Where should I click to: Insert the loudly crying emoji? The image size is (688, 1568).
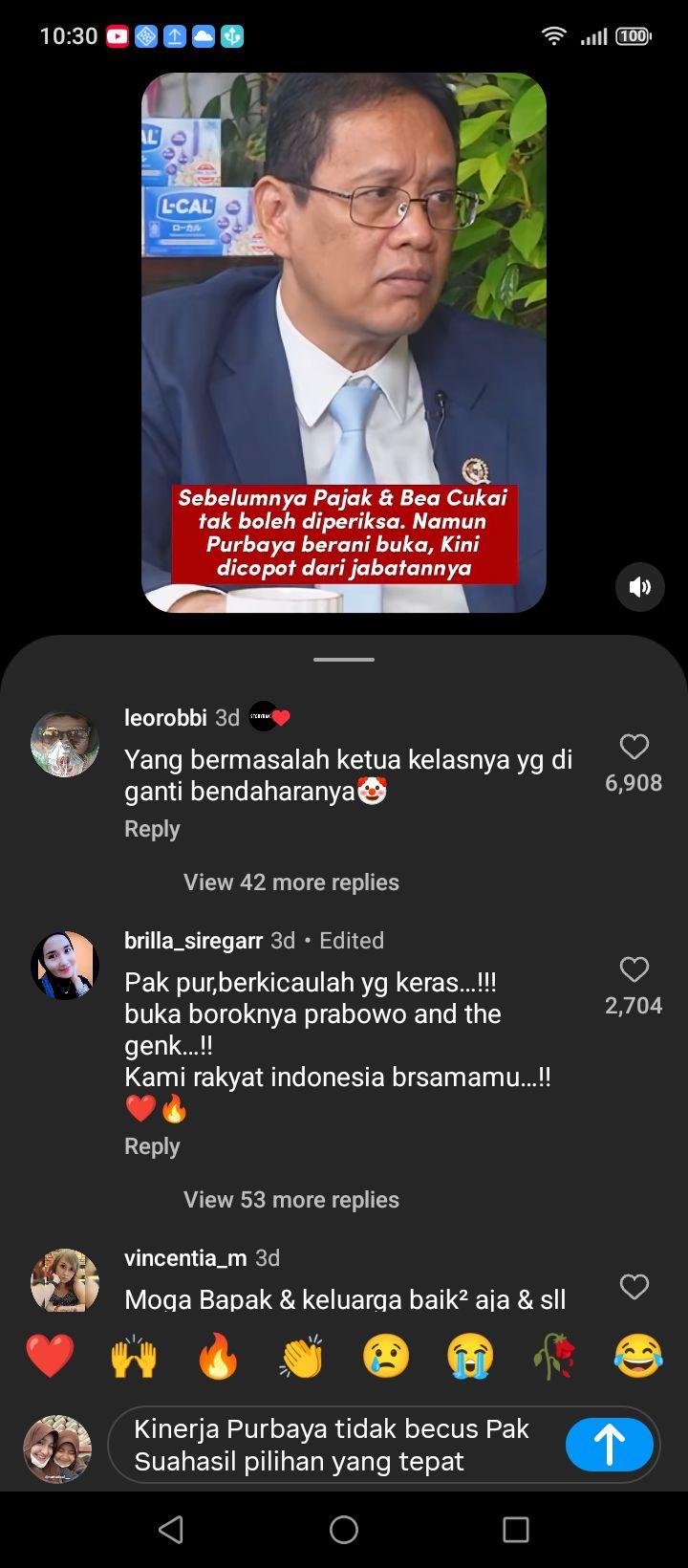(470, 1356)
